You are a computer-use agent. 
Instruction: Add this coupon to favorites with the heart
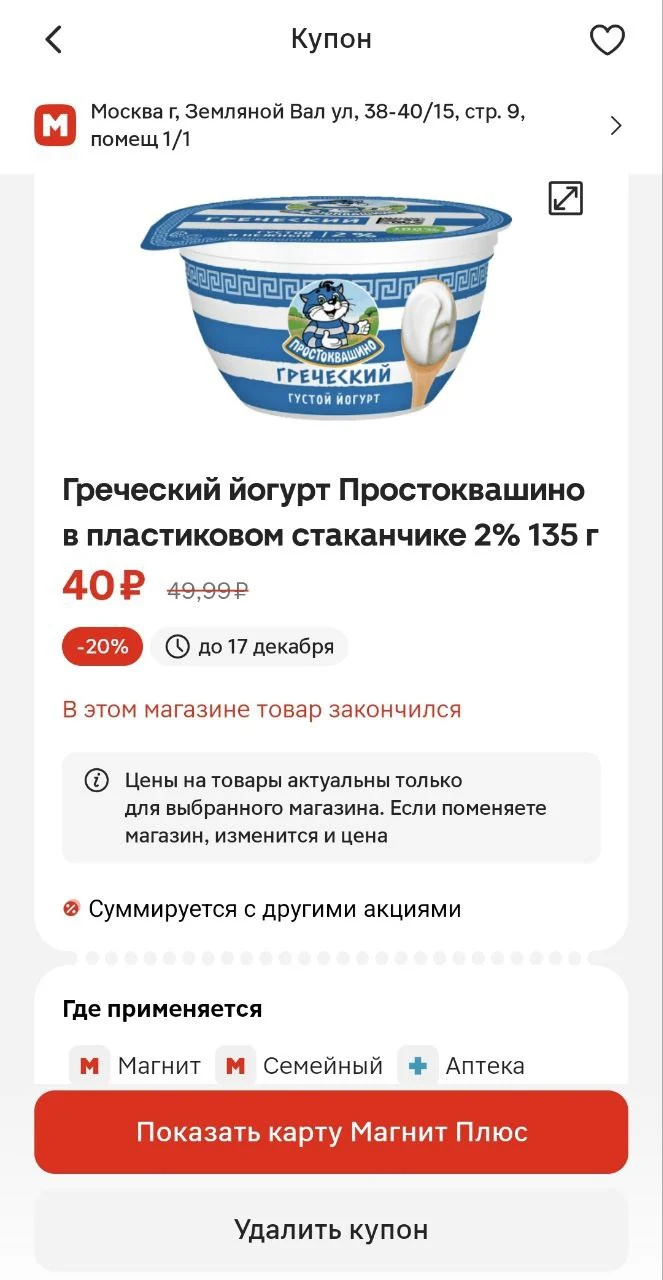pos(607,40)
